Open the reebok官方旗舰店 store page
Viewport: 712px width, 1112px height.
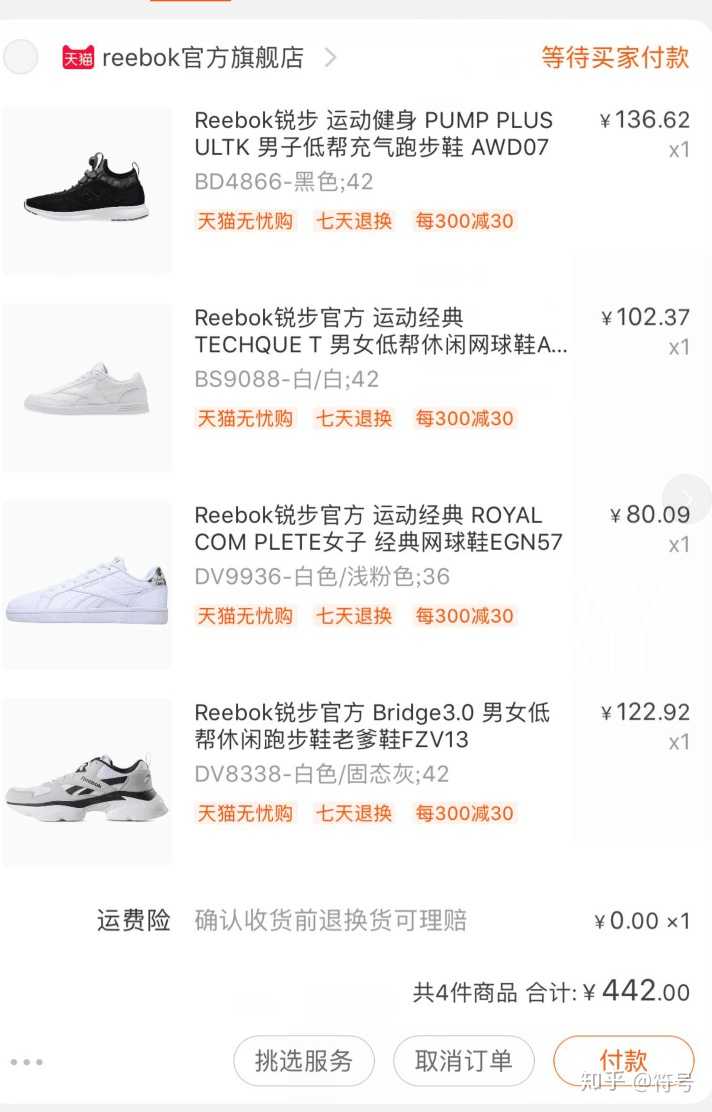(x=202, y=58)
